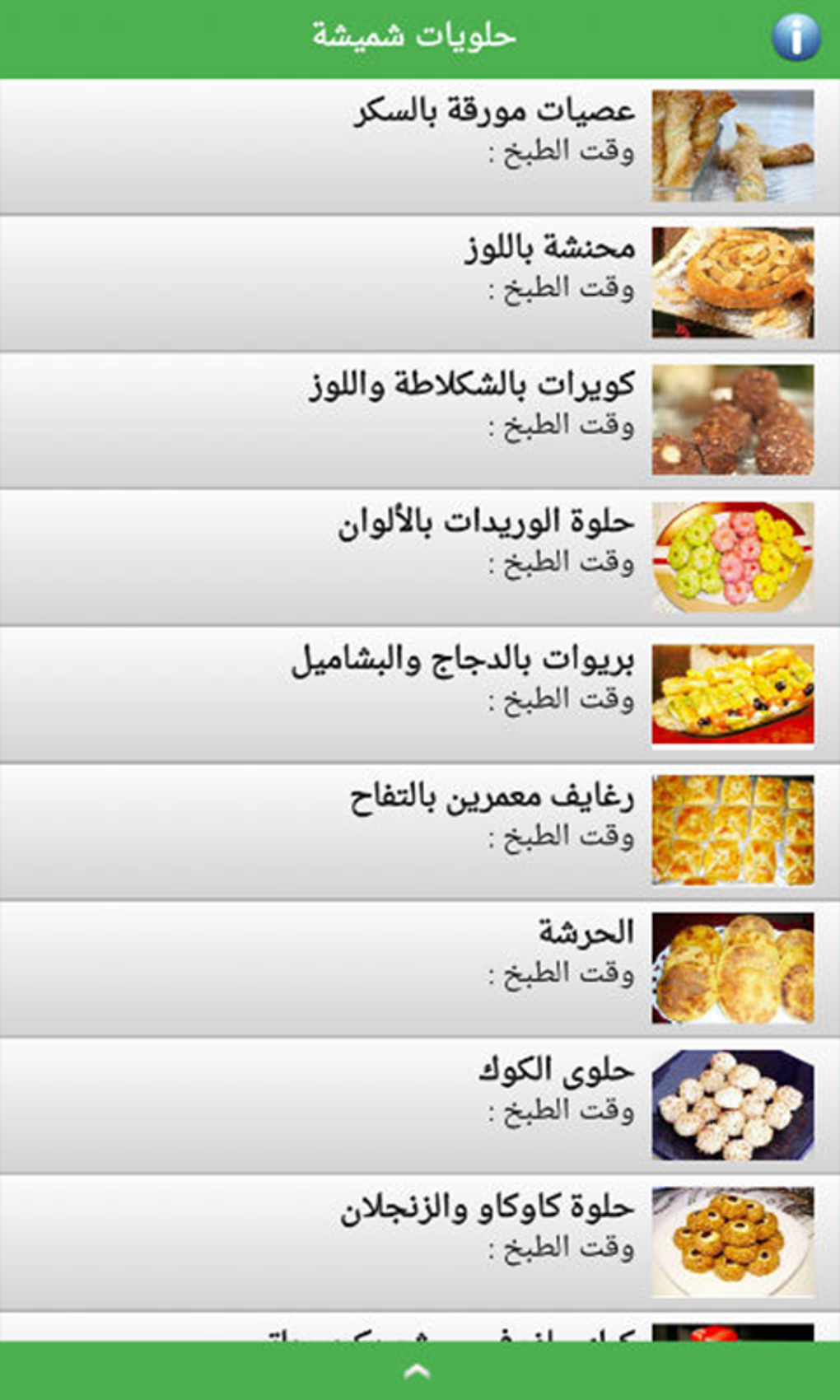Select the recipe رغايف معمرين بالتفاح
Image resolution: width=840 pixels, height=1400 pixels.
(420, 833)
